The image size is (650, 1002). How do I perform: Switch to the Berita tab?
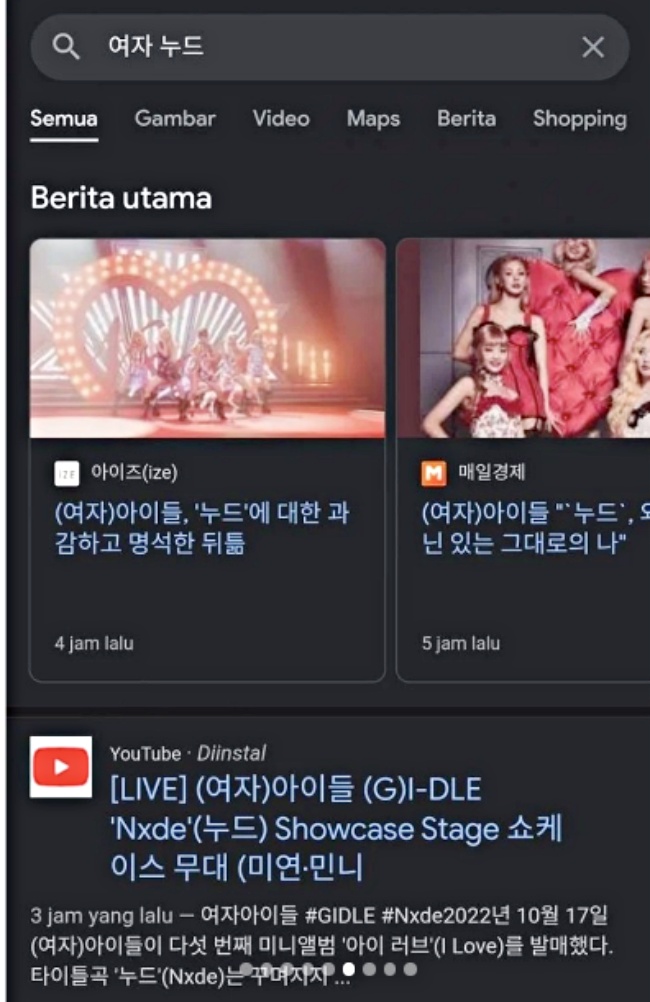click(466, 118)
